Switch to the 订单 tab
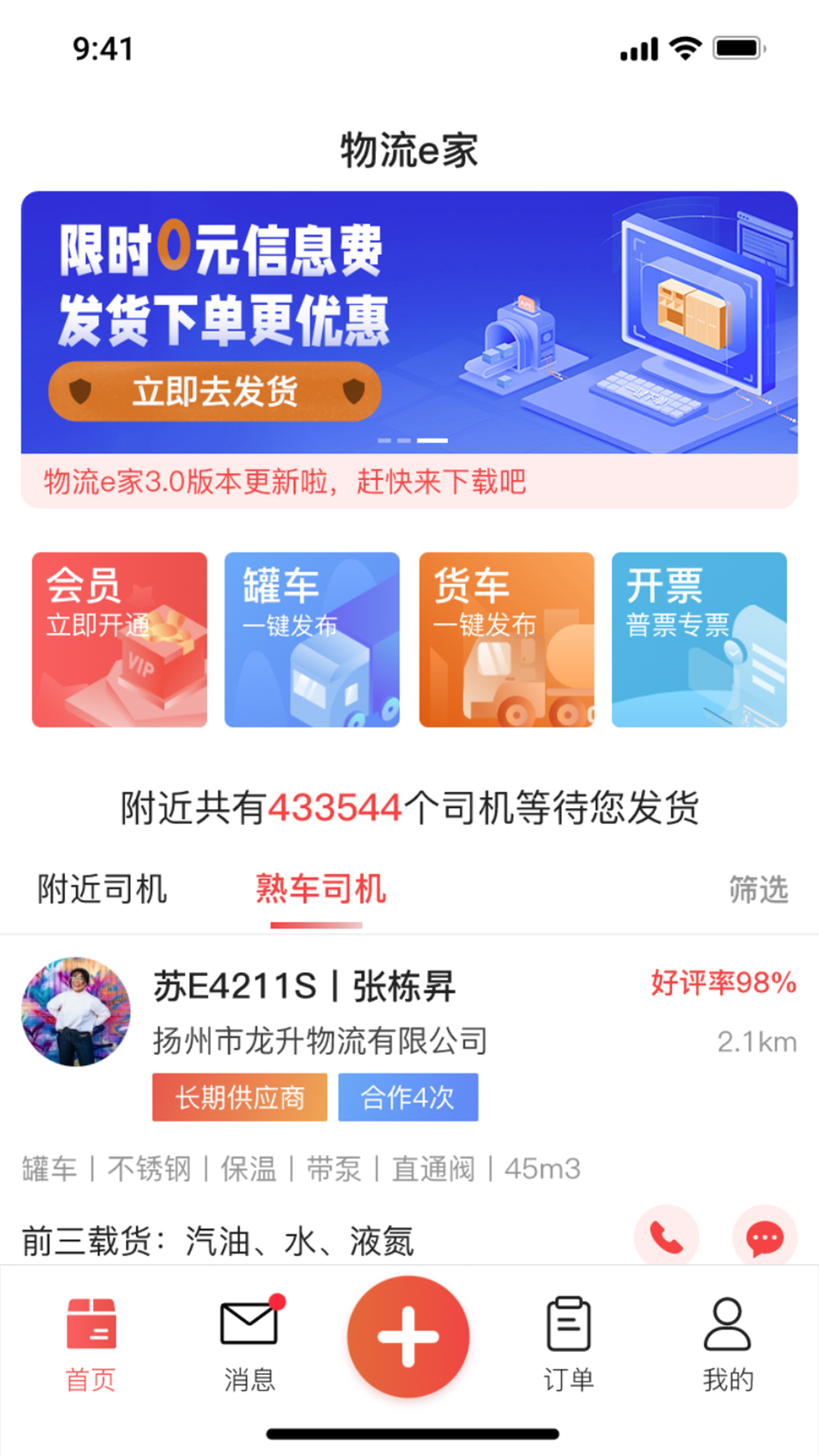 coord(569,1343)
